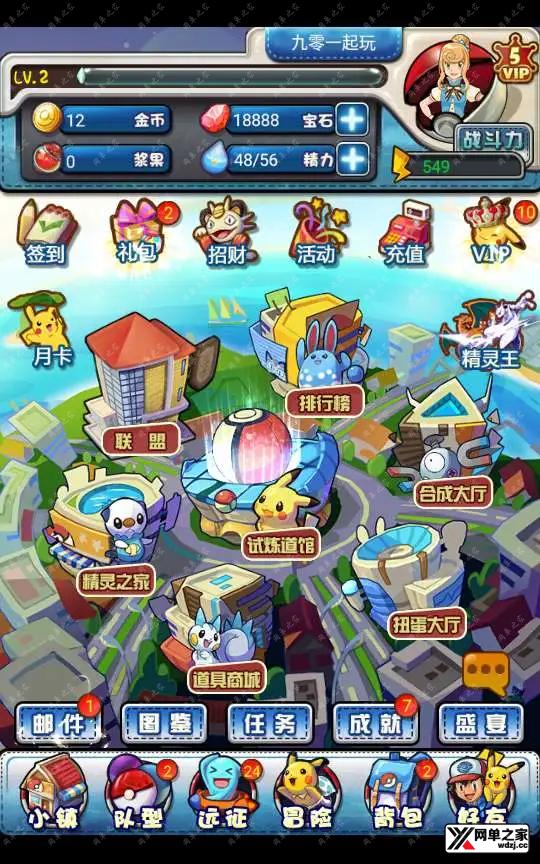Open the orange chat bubble icon
The image size is (540, 864).
click(485, 673)
